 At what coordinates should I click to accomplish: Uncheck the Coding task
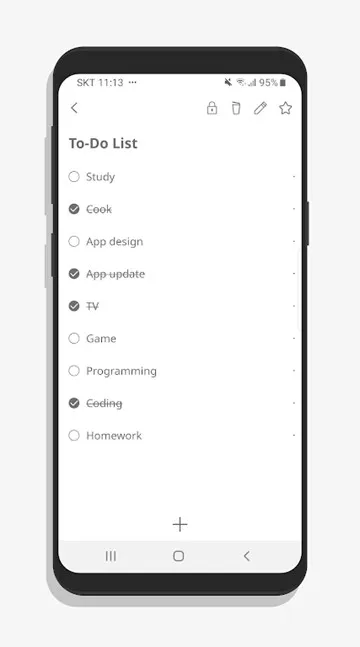point(74,403)
